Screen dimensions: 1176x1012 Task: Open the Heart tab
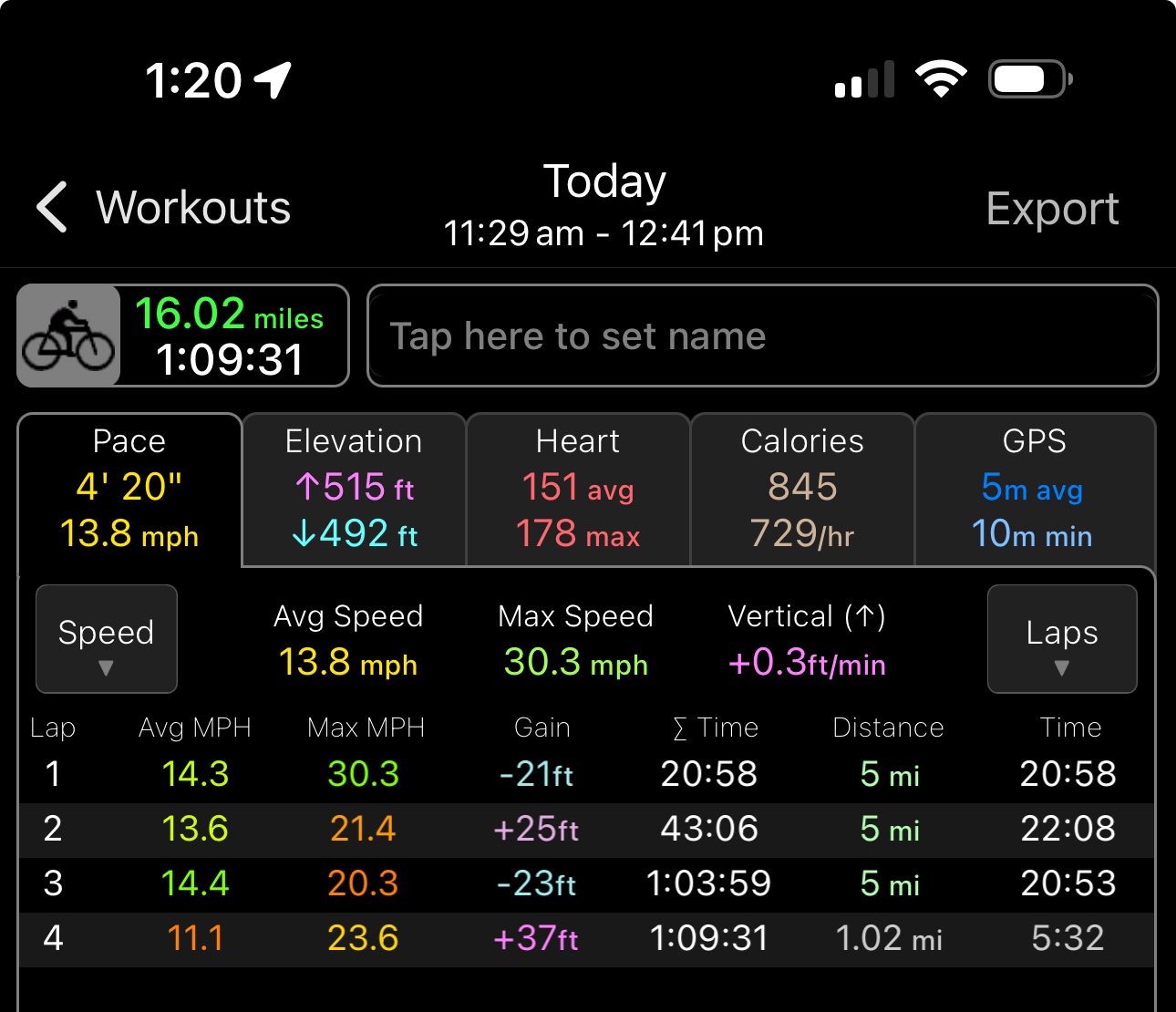[x=578, y=491]
